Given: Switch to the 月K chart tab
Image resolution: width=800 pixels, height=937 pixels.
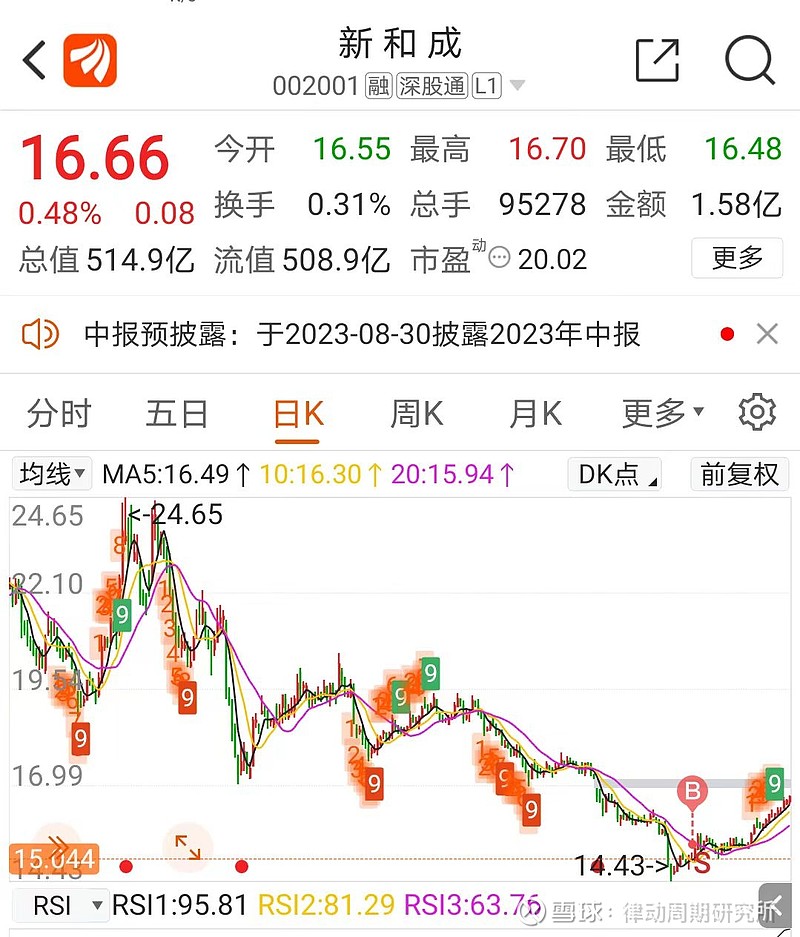Looking at the screenshot, I should click(535, 413).
